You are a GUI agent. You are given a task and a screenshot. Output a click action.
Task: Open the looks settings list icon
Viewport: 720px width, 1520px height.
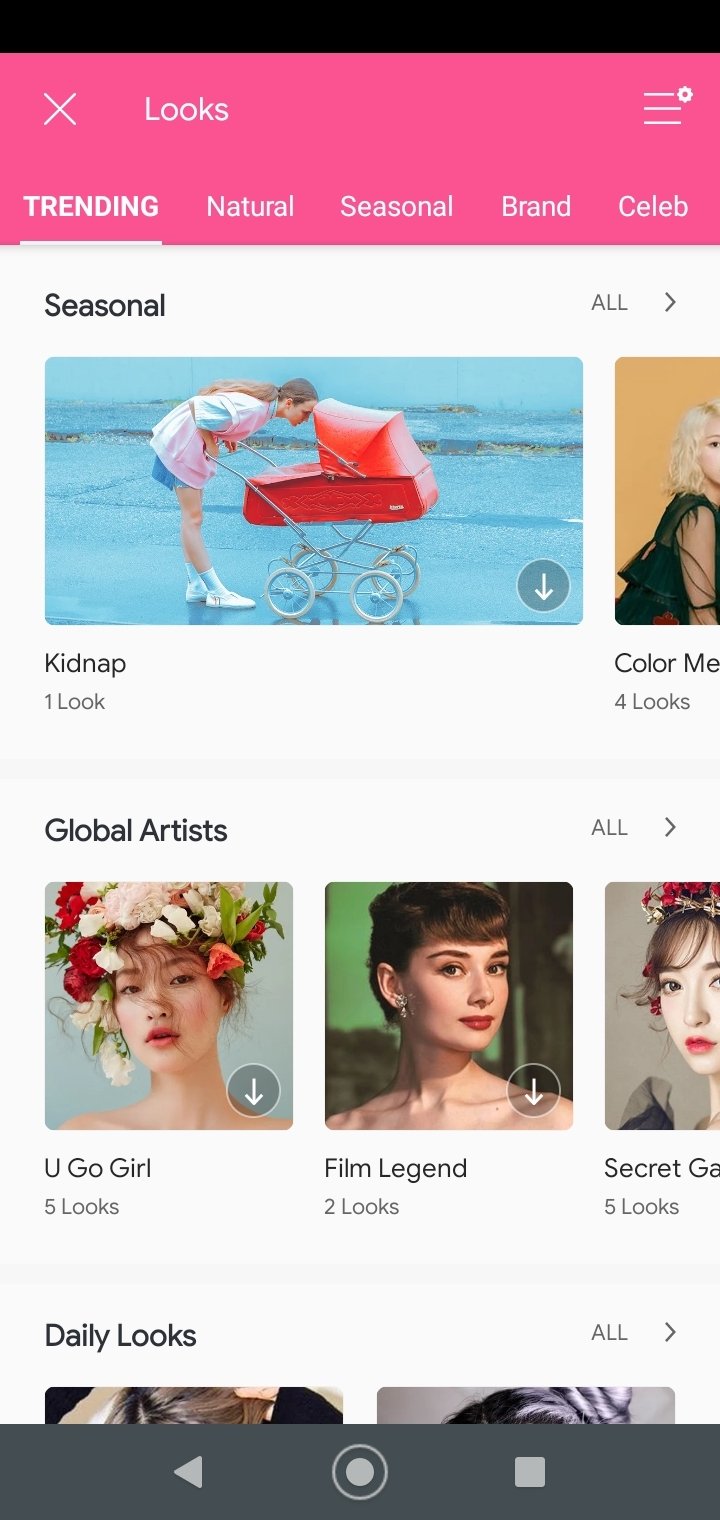point(668,107)
